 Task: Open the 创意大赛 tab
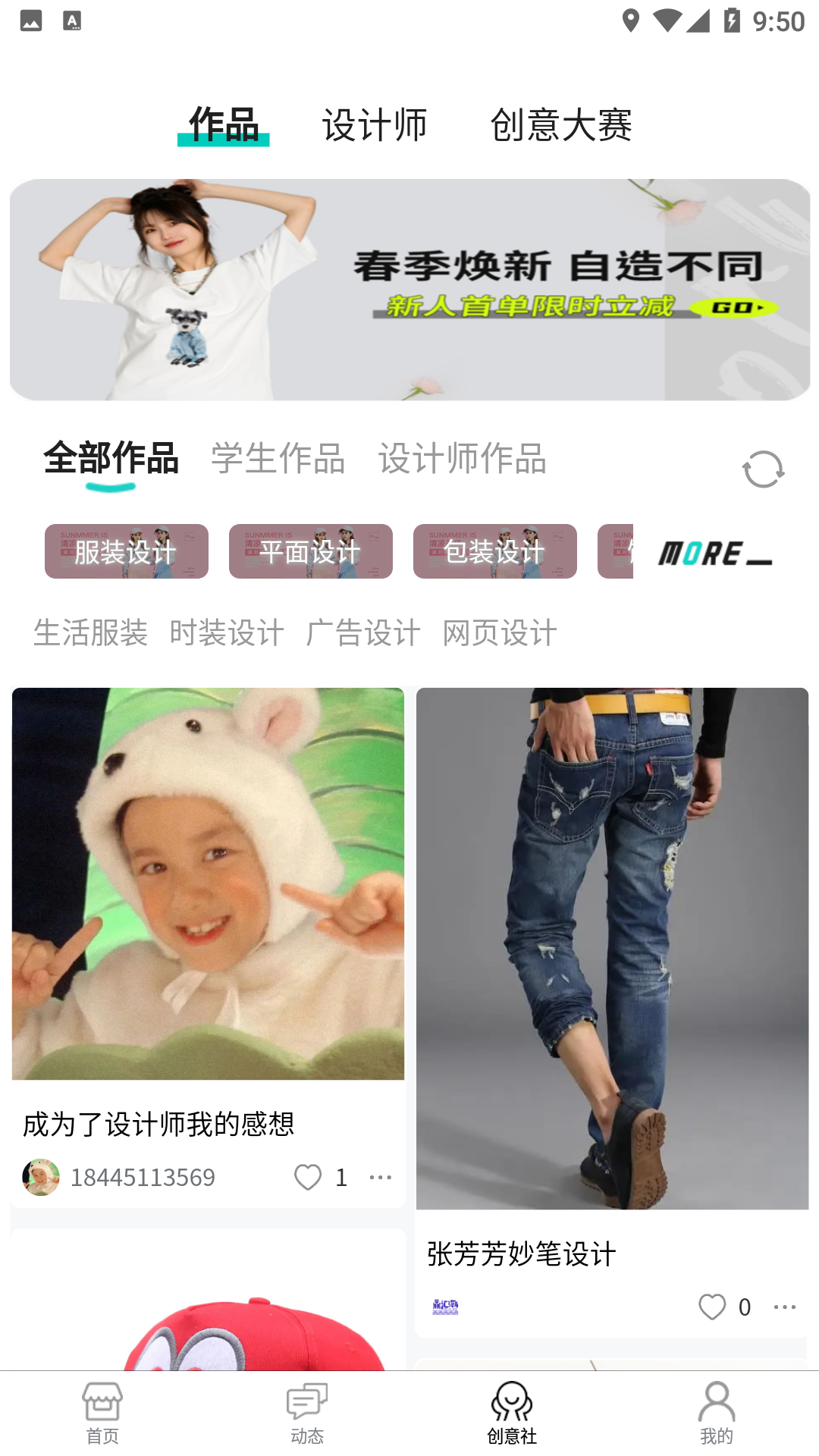pyautogui.click(x=561, y=125)
